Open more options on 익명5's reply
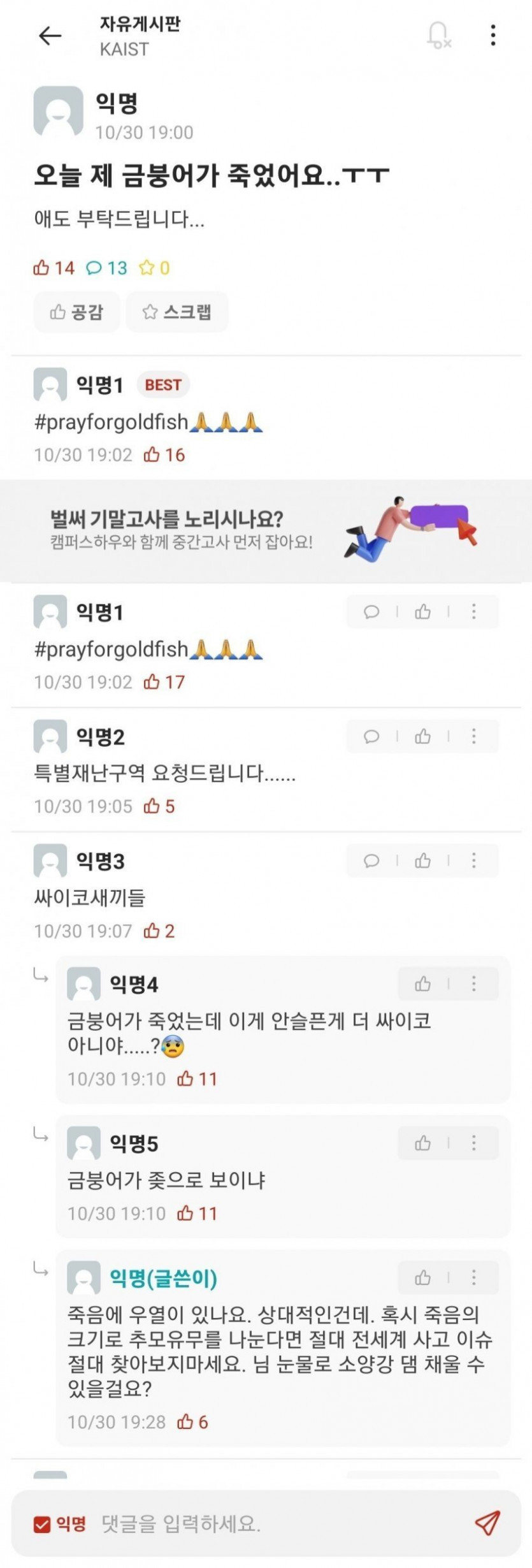The height and width of the screenshot is (1568, 532). 473,1143
